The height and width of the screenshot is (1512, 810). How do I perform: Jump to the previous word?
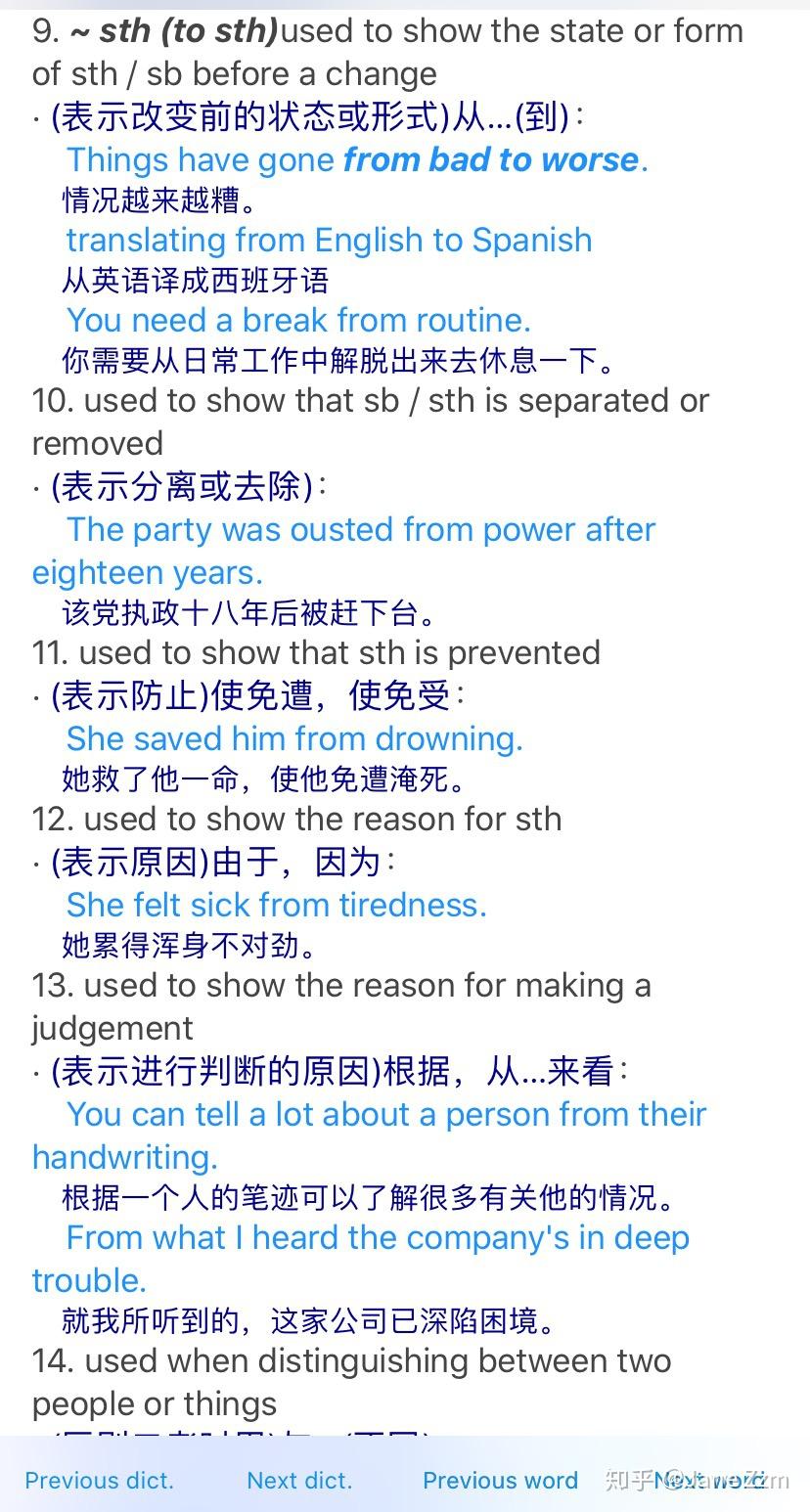click(500, 1480)
